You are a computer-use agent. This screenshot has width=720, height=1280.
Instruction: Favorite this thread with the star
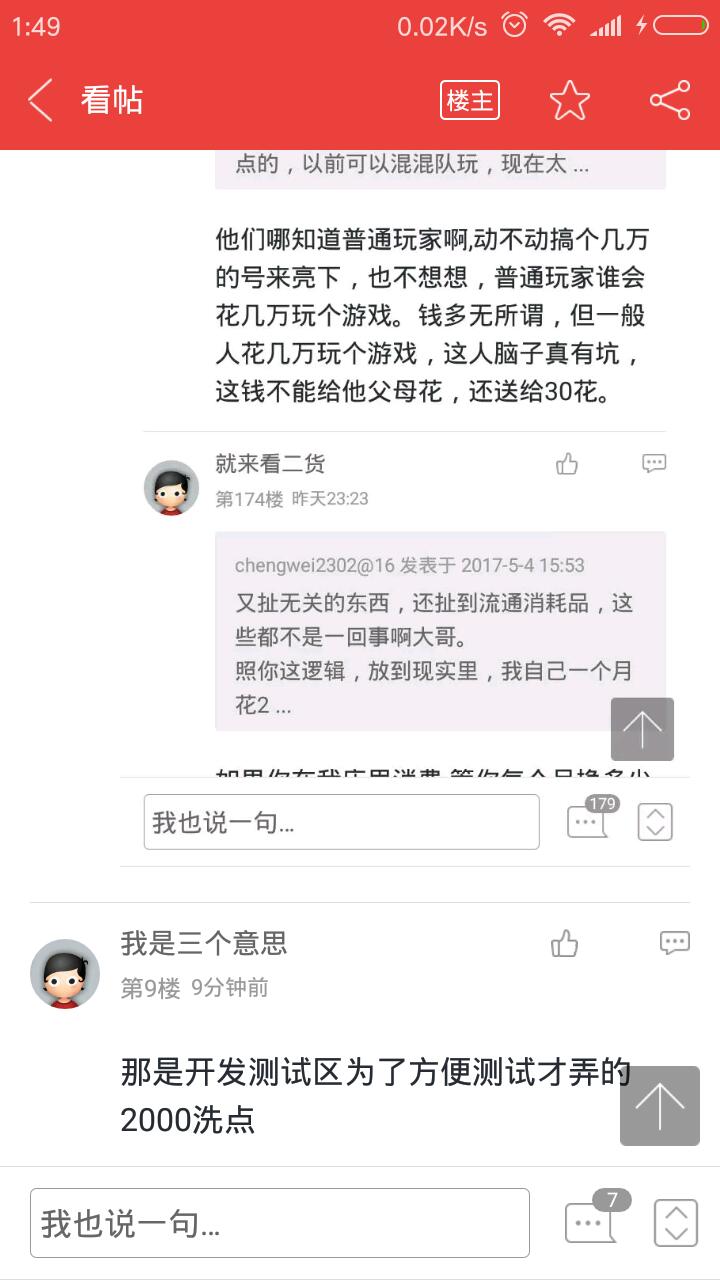(x=570, y=100)
